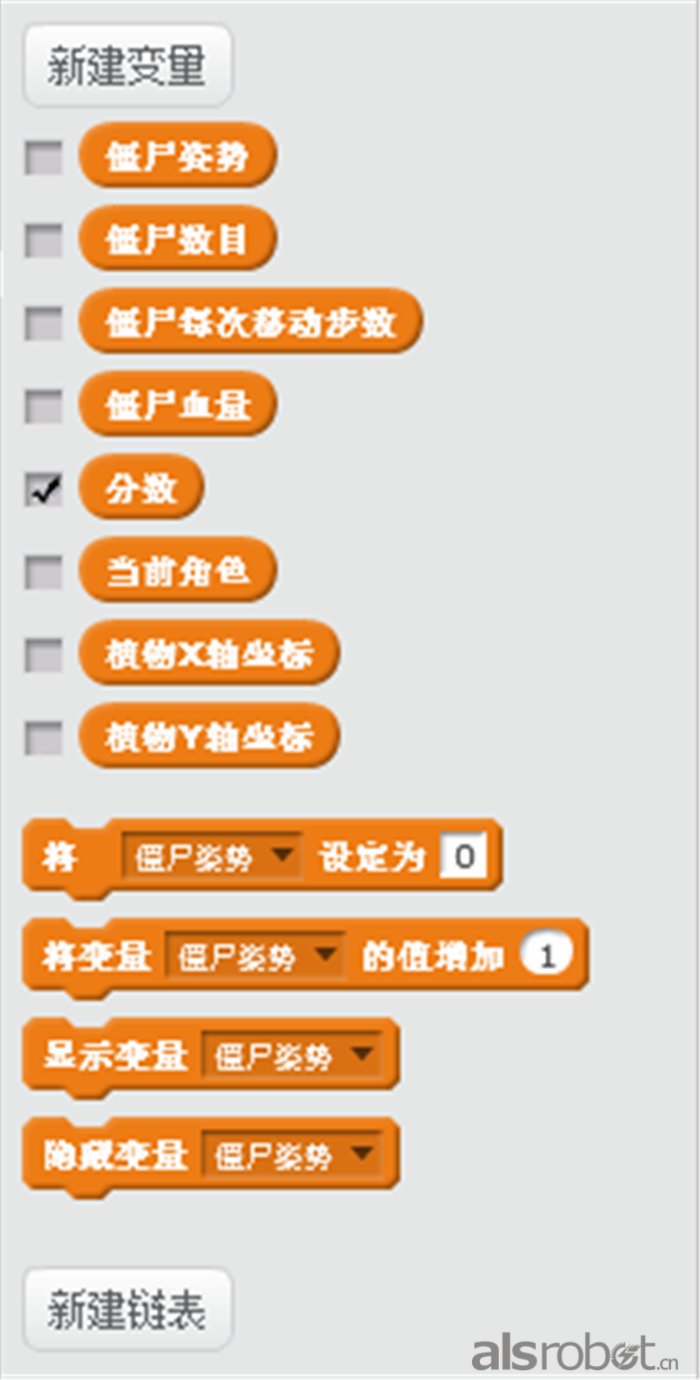Click the 新建变量 button
Screen dimensions: 700x1380
(x=127, y=66)
